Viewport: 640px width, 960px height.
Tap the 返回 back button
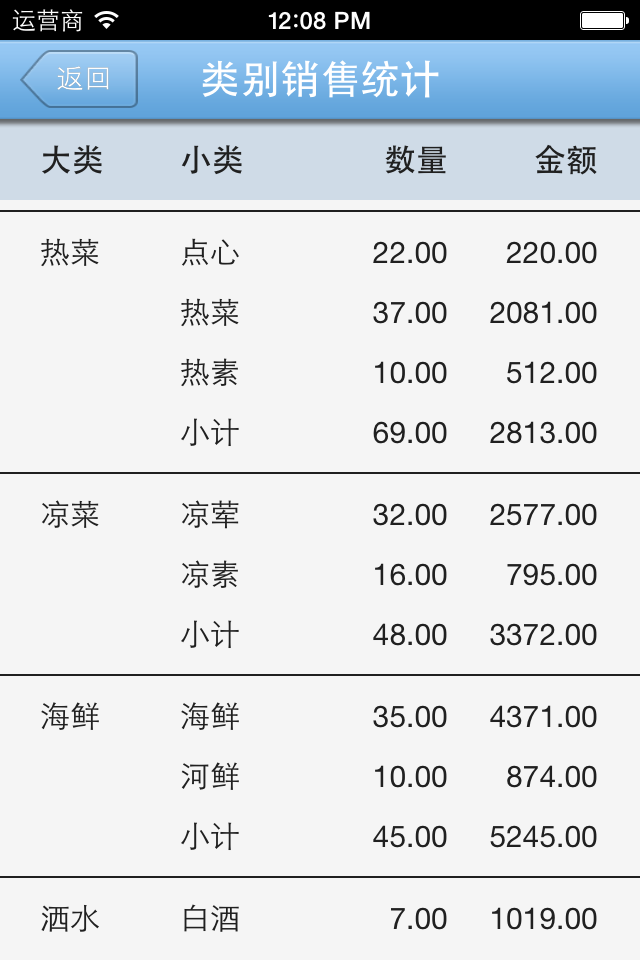pos(80,79)
